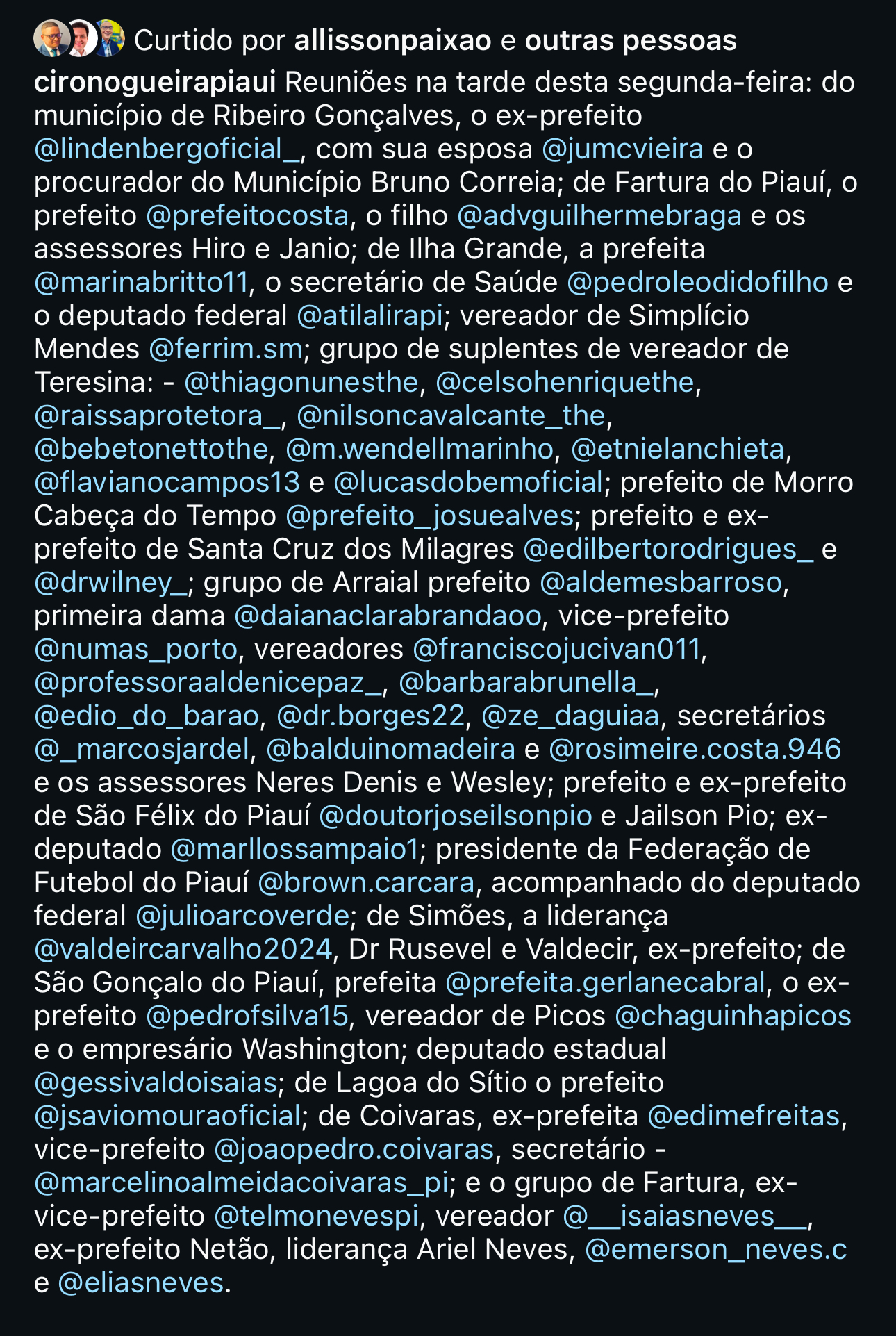Open the @atilalirapi mention
Viewport: 896px width, 1336px height.
pyautogui.click(x=370, y=316)
